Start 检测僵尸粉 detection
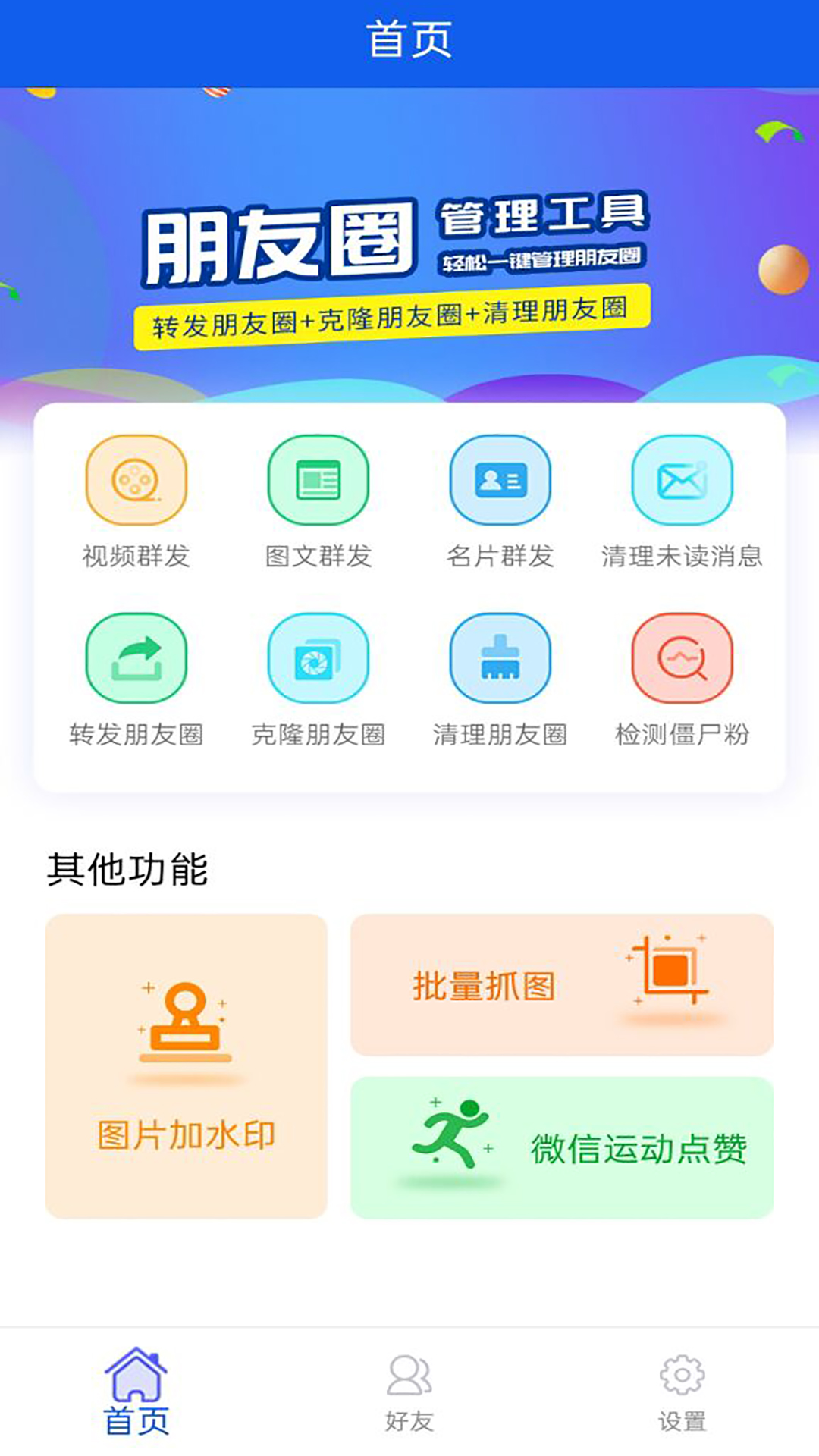 (682, 680)
